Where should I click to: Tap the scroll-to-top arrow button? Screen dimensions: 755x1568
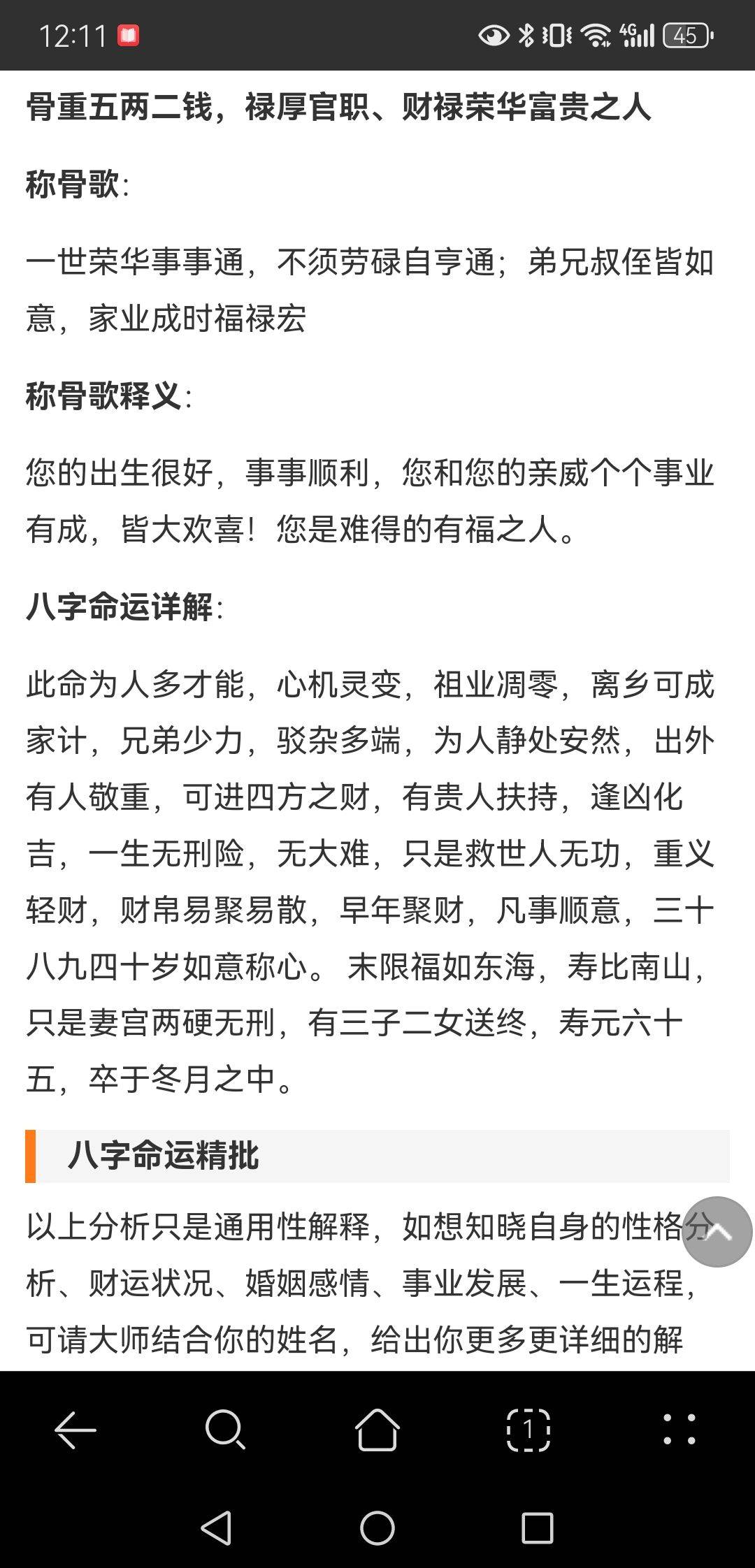tap(717, 1232)
